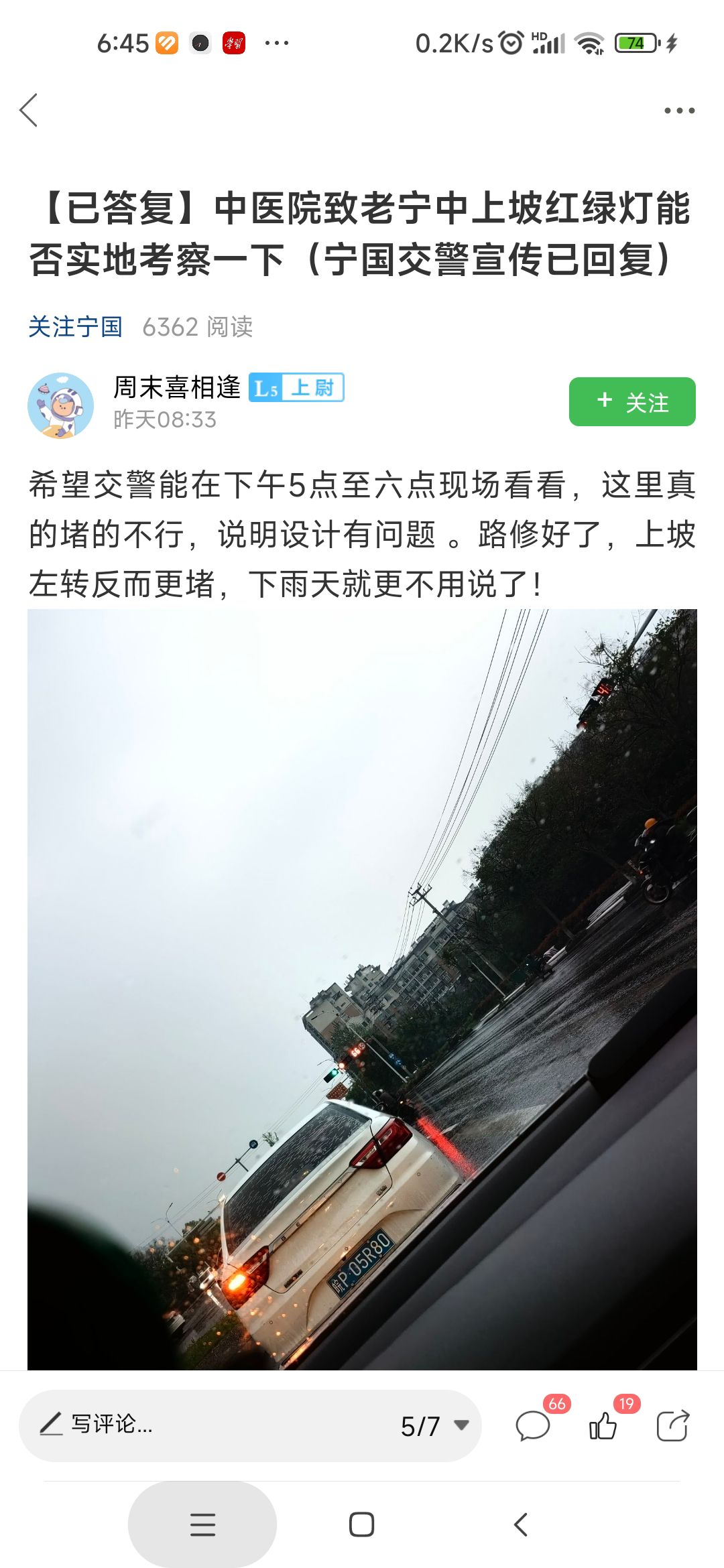Tap the 写评论 comment field
724x1568 pixels.
(x=201, y=1425)
